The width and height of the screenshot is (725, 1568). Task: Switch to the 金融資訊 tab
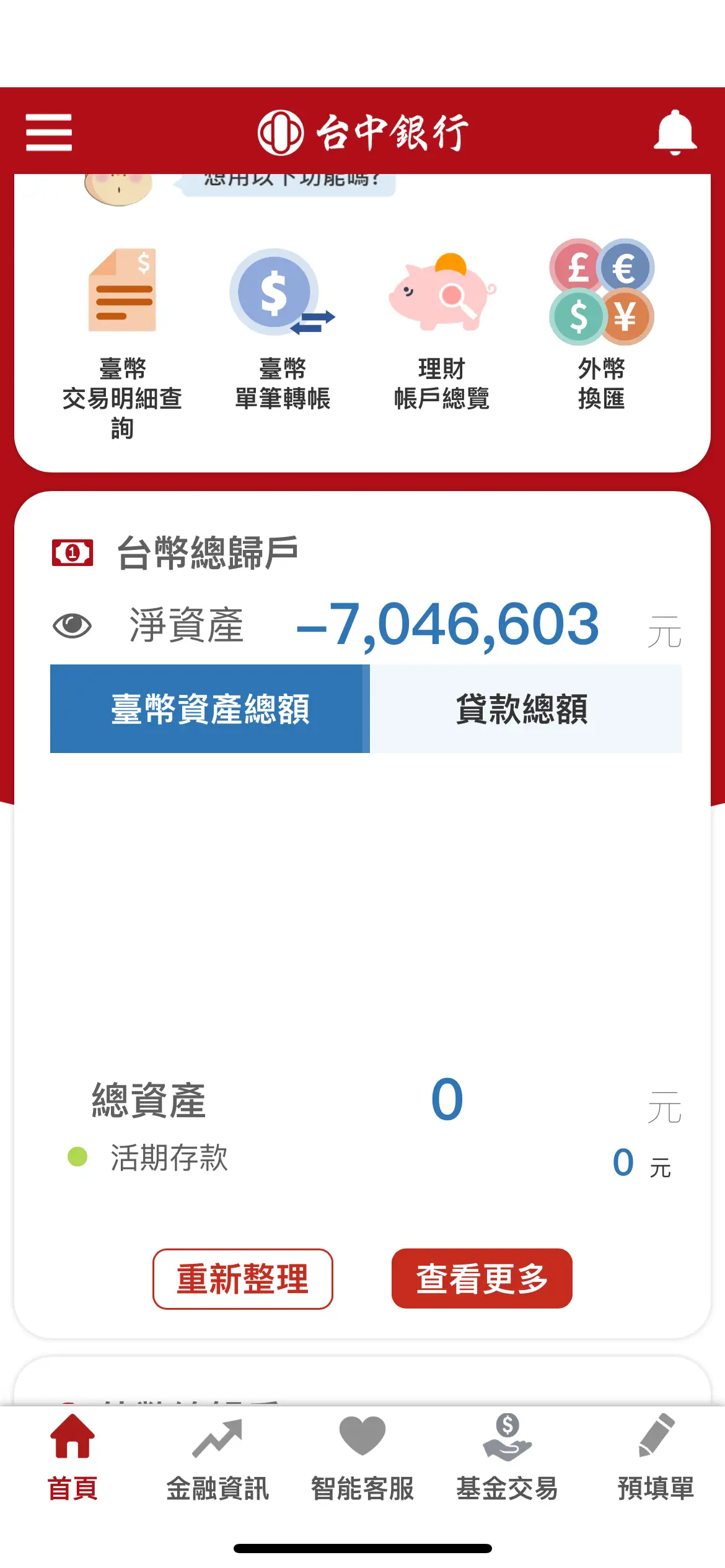coord(217,1458)
